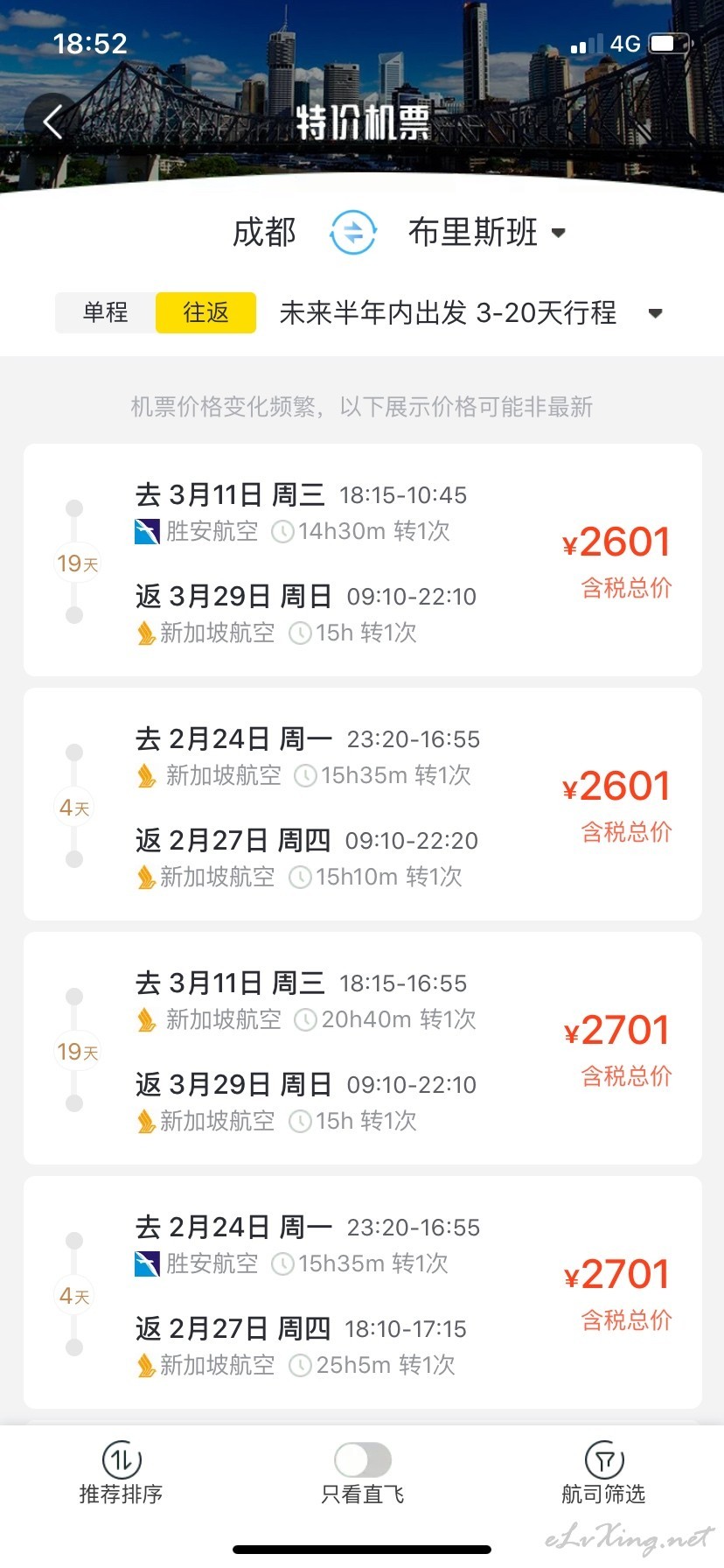Switch to 单程 one-way tab
This screenshot has height=1568, width=724.
click(x=106, y=312)
